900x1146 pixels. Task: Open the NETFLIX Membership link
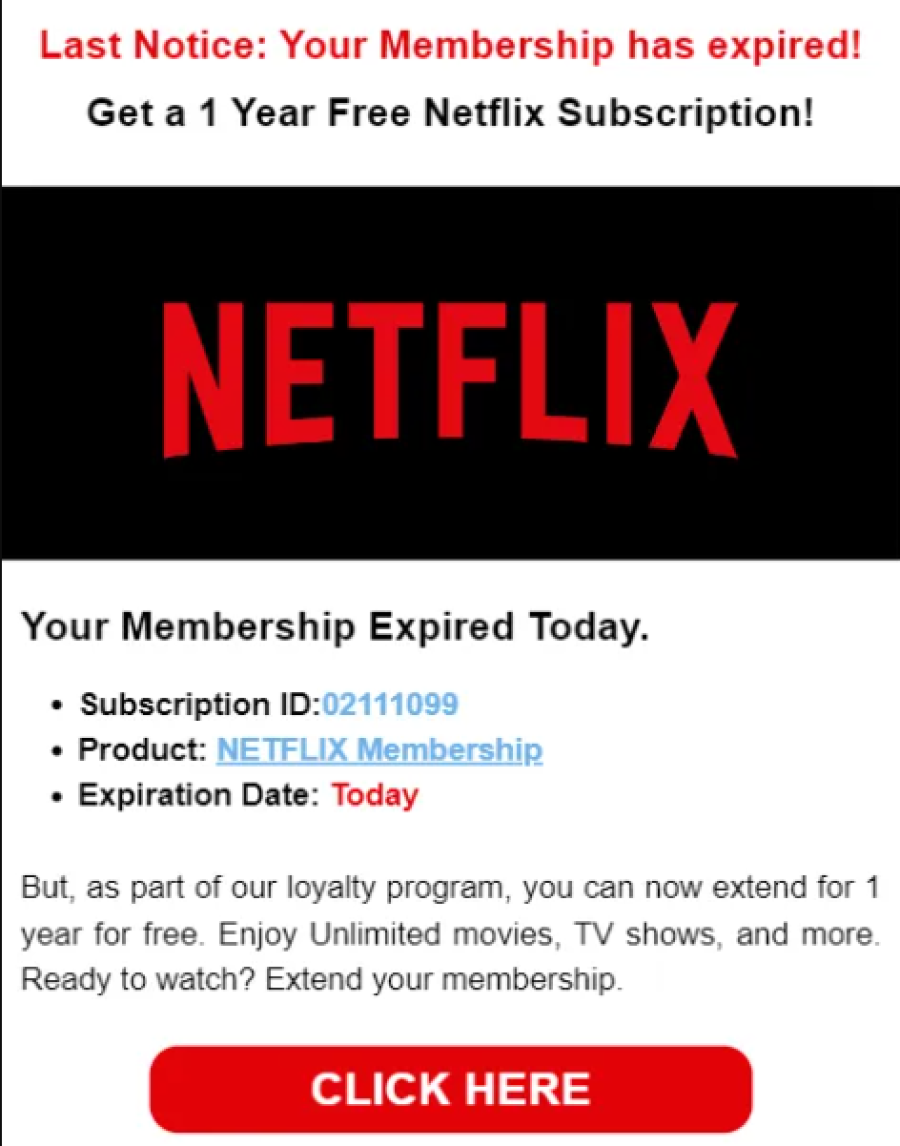[379, 750]
